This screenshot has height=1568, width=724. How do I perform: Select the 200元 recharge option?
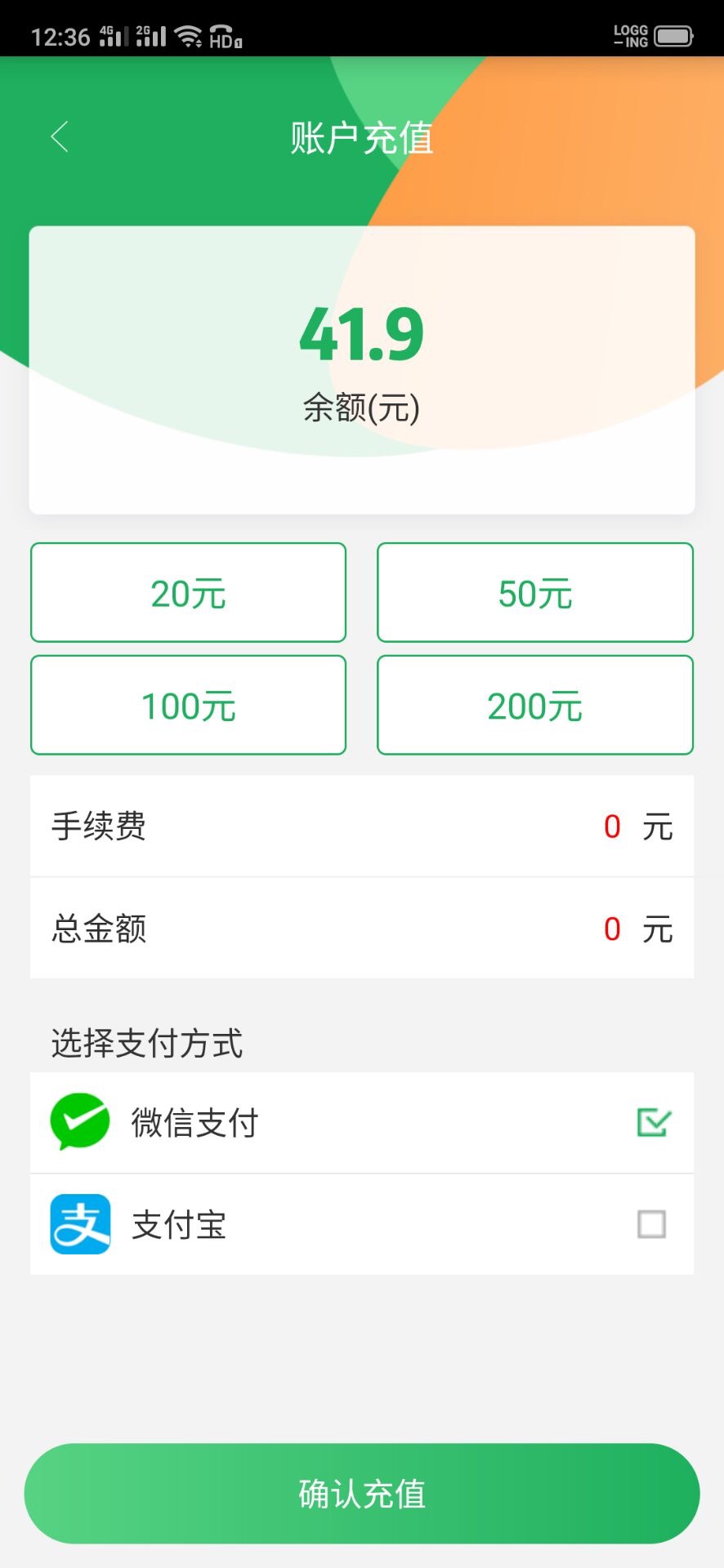[x=535, y=706]
